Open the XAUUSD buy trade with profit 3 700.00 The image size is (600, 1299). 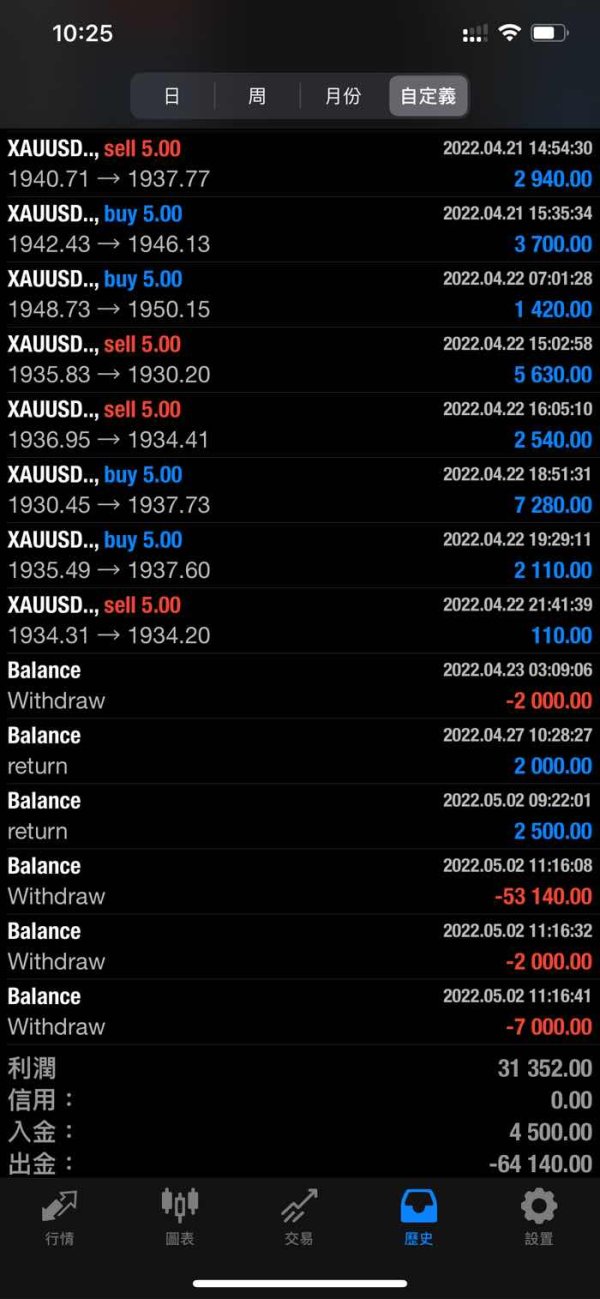(300, 229)
